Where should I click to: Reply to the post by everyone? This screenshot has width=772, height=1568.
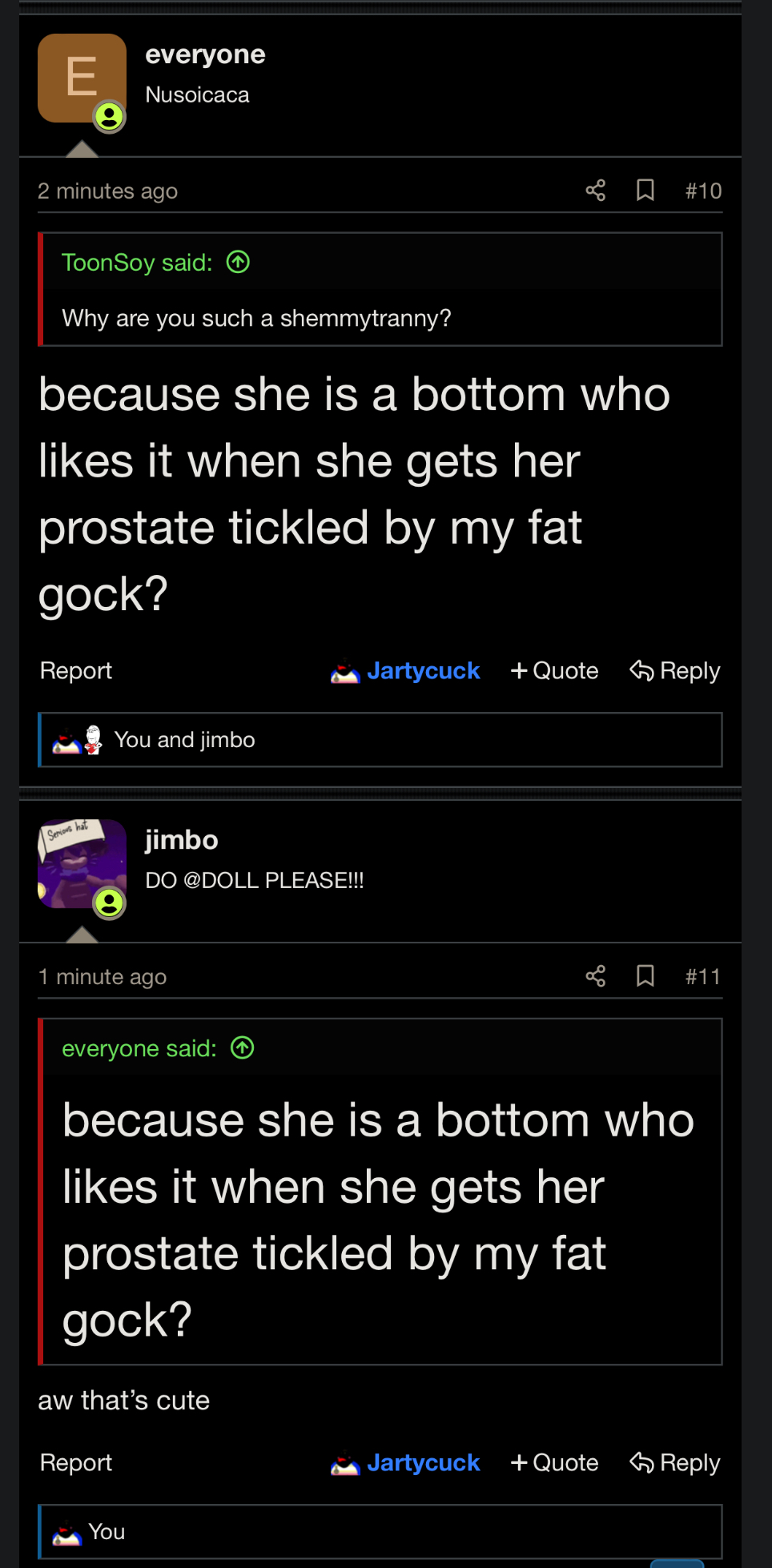pos(675,670)
